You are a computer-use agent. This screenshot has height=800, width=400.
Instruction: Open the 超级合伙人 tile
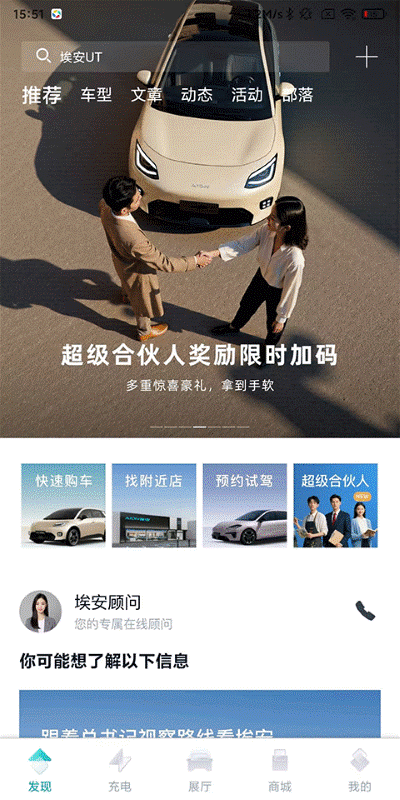[336, 505]
